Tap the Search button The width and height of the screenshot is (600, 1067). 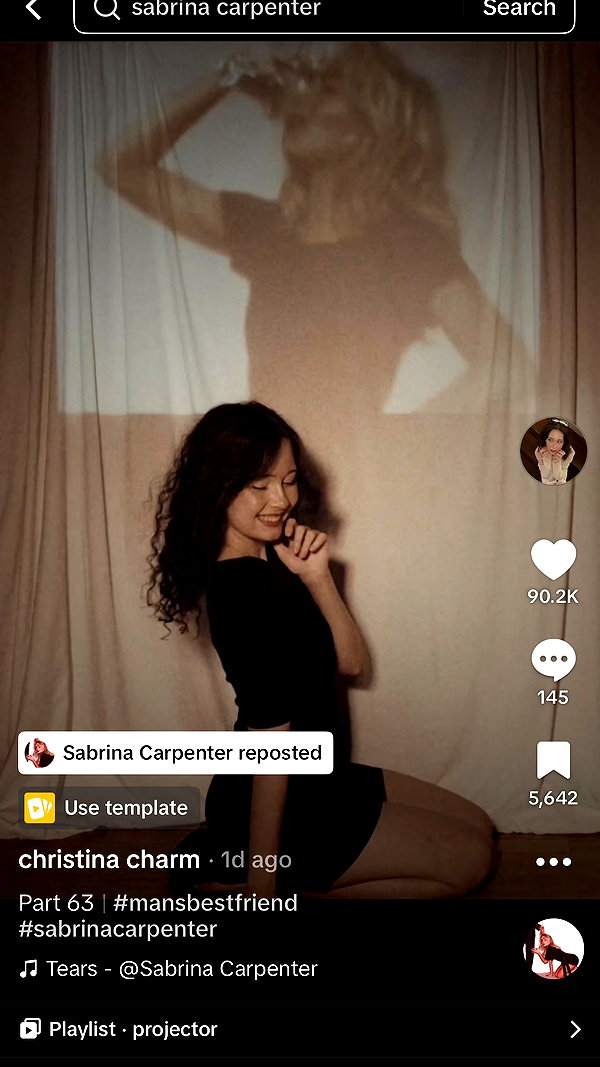(x=519, y=10)
